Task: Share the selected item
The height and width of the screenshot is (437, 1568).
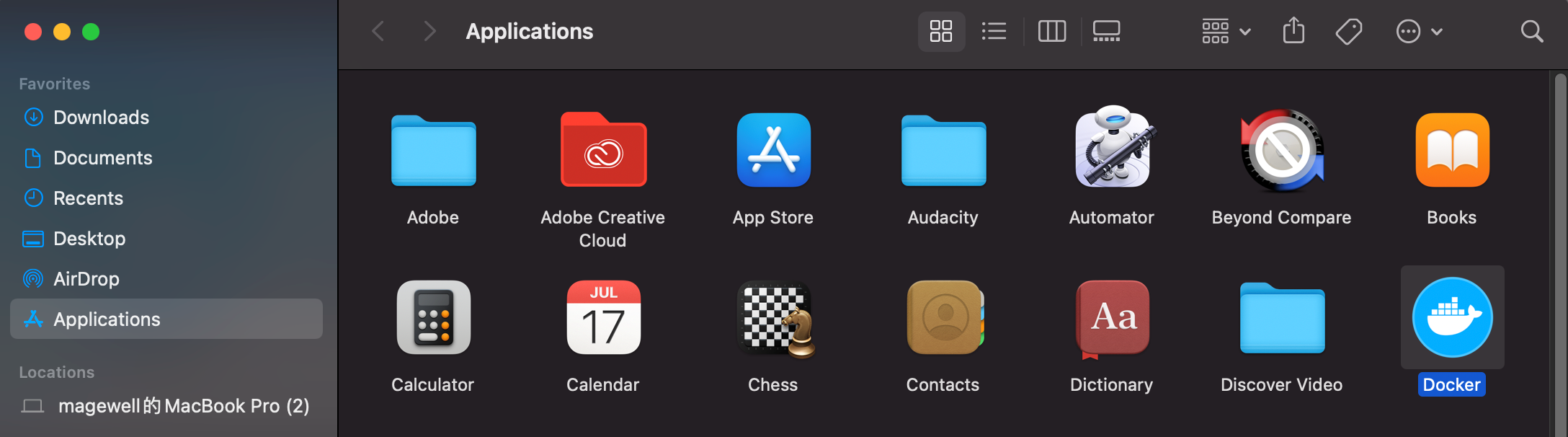Action: pyautogui.click(x=1293, y=32)
